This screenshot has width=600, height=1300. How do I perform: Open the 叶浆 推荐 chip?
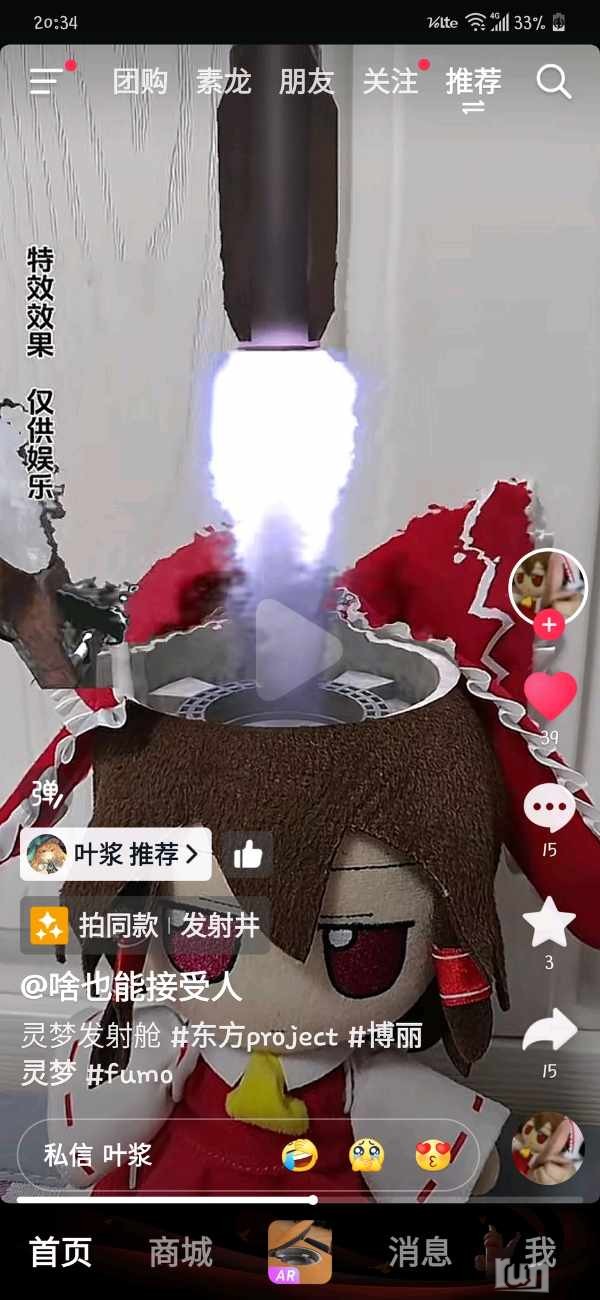pos(116,854)
